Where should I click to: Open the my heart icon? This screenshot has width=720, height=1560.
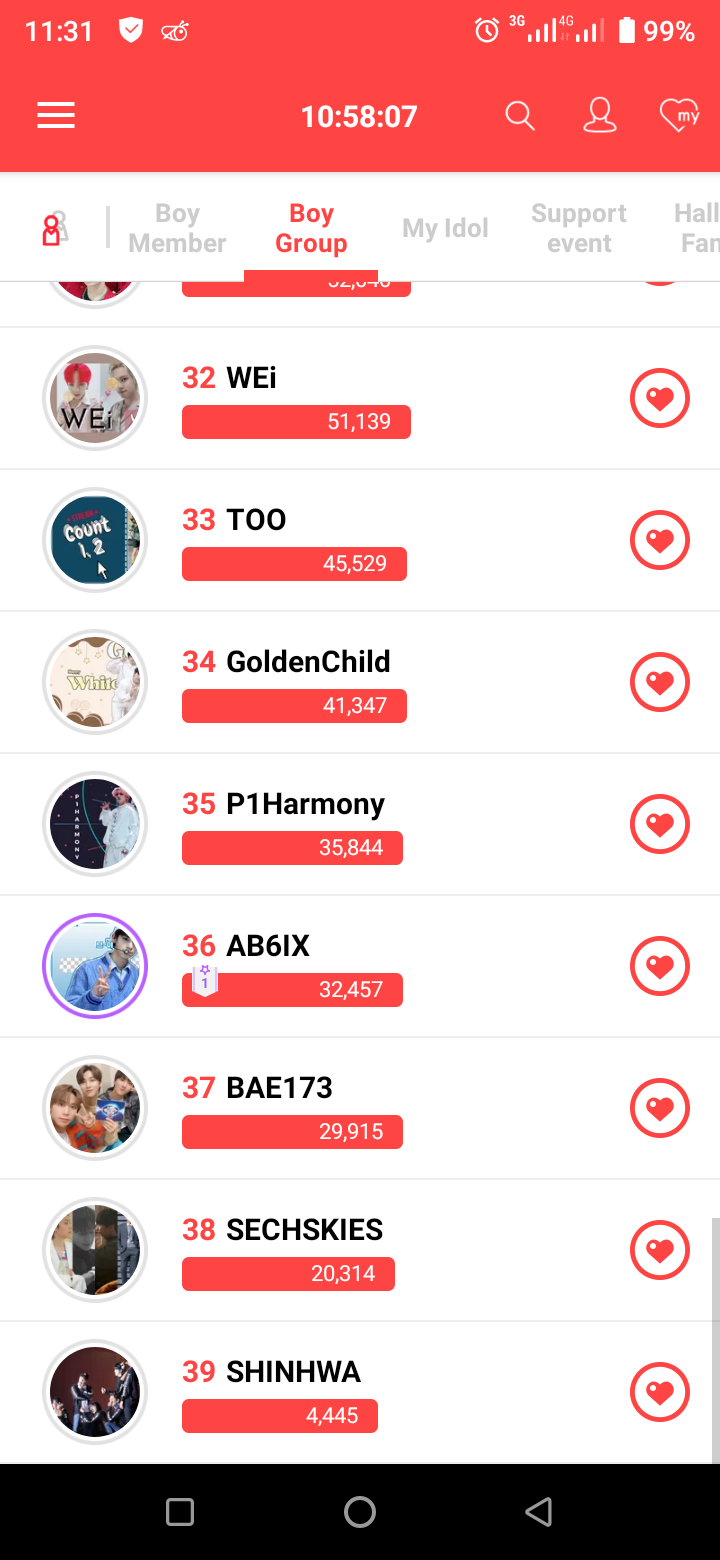pyautogui.click(x=679, y=116)
